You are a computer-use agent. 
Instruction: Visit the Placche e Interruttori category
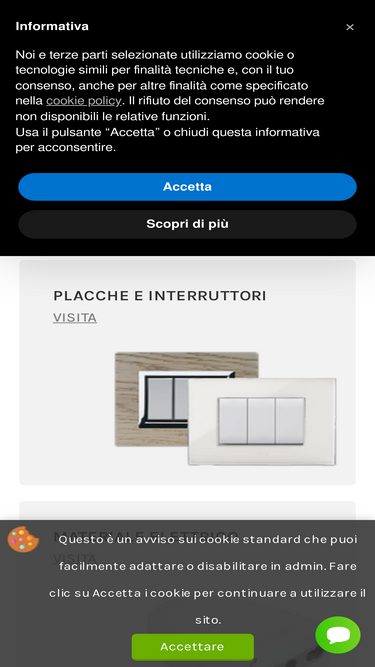point(75,318)
